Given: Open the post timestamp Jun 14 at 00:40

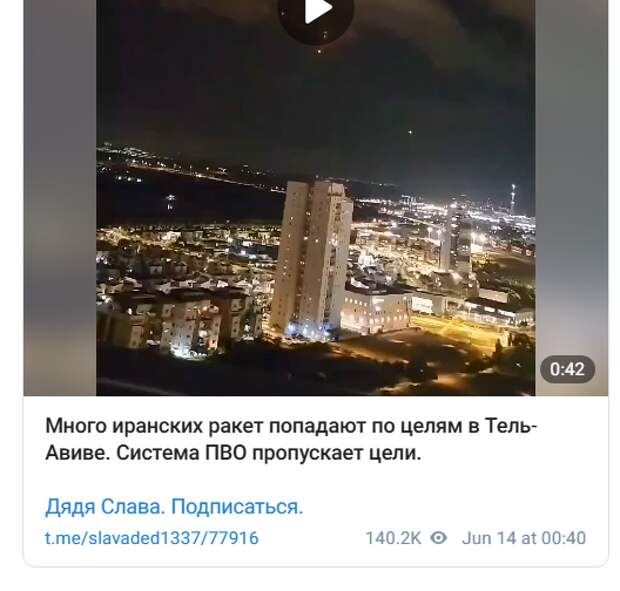Looking at the screenshot, I should [523, 538].
